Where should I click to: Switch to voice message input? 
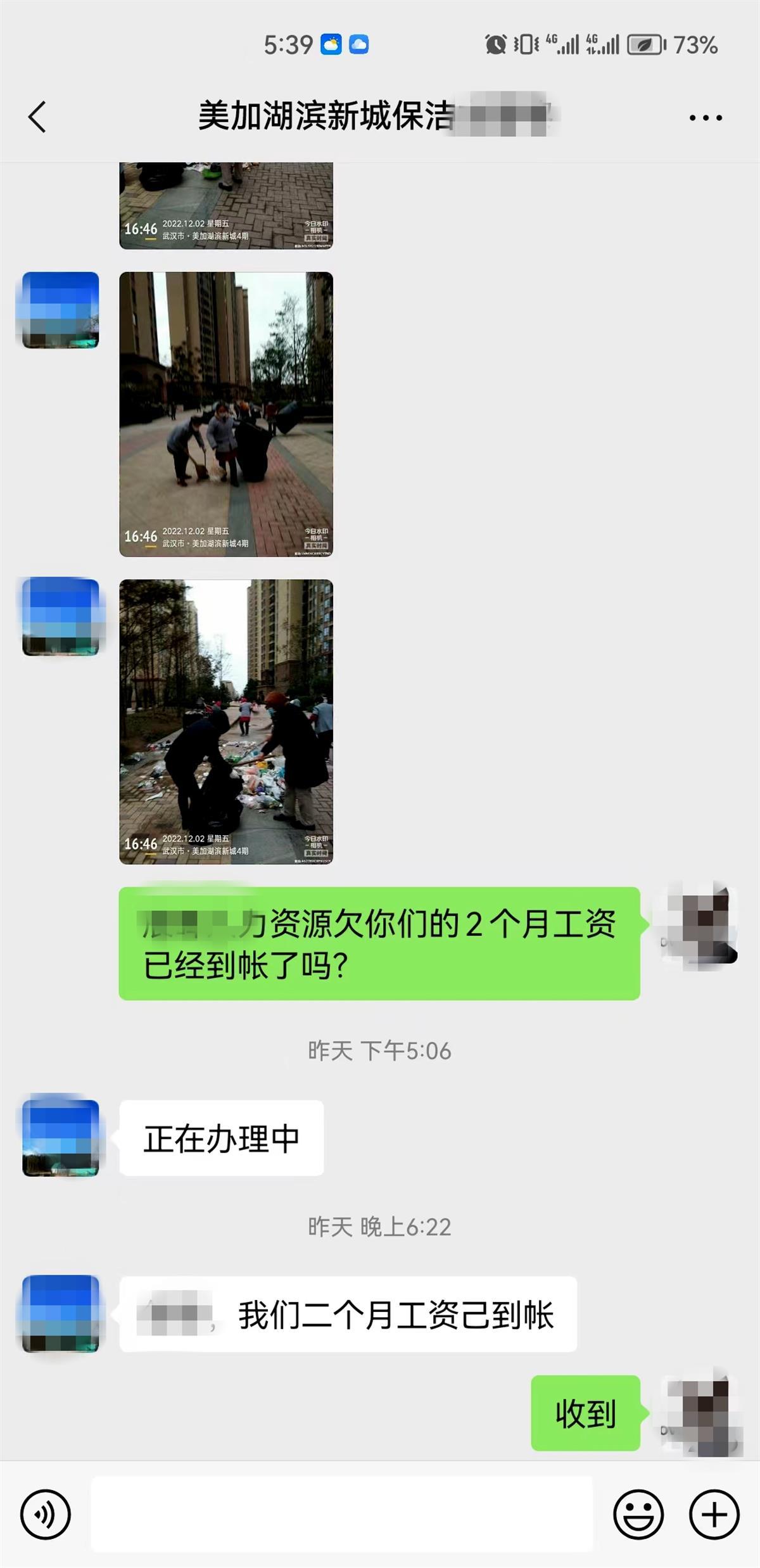tap(46, 1514)
